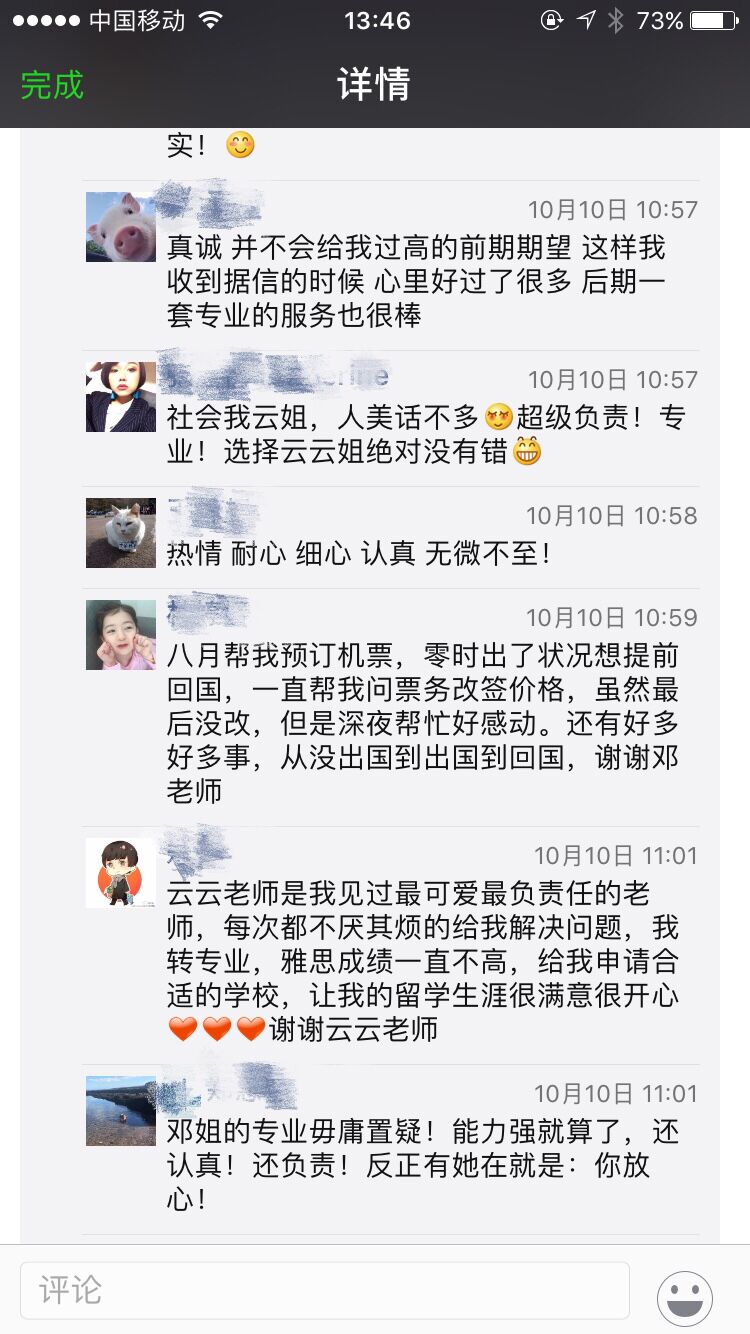Open the pig avatar commenter's profile
Screen dimensions: 750x1334
[x=121, y=227]
